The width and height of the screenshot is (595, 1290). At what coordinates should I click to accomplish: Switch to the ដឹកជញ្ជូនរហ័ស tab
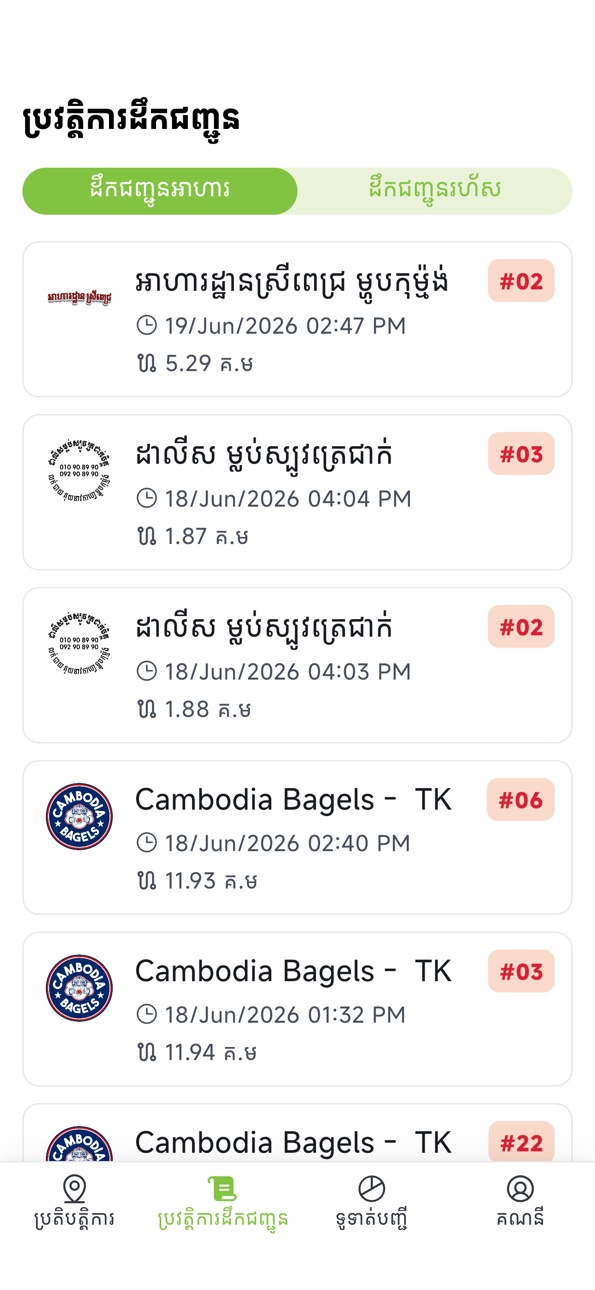(x=435, y=190)
